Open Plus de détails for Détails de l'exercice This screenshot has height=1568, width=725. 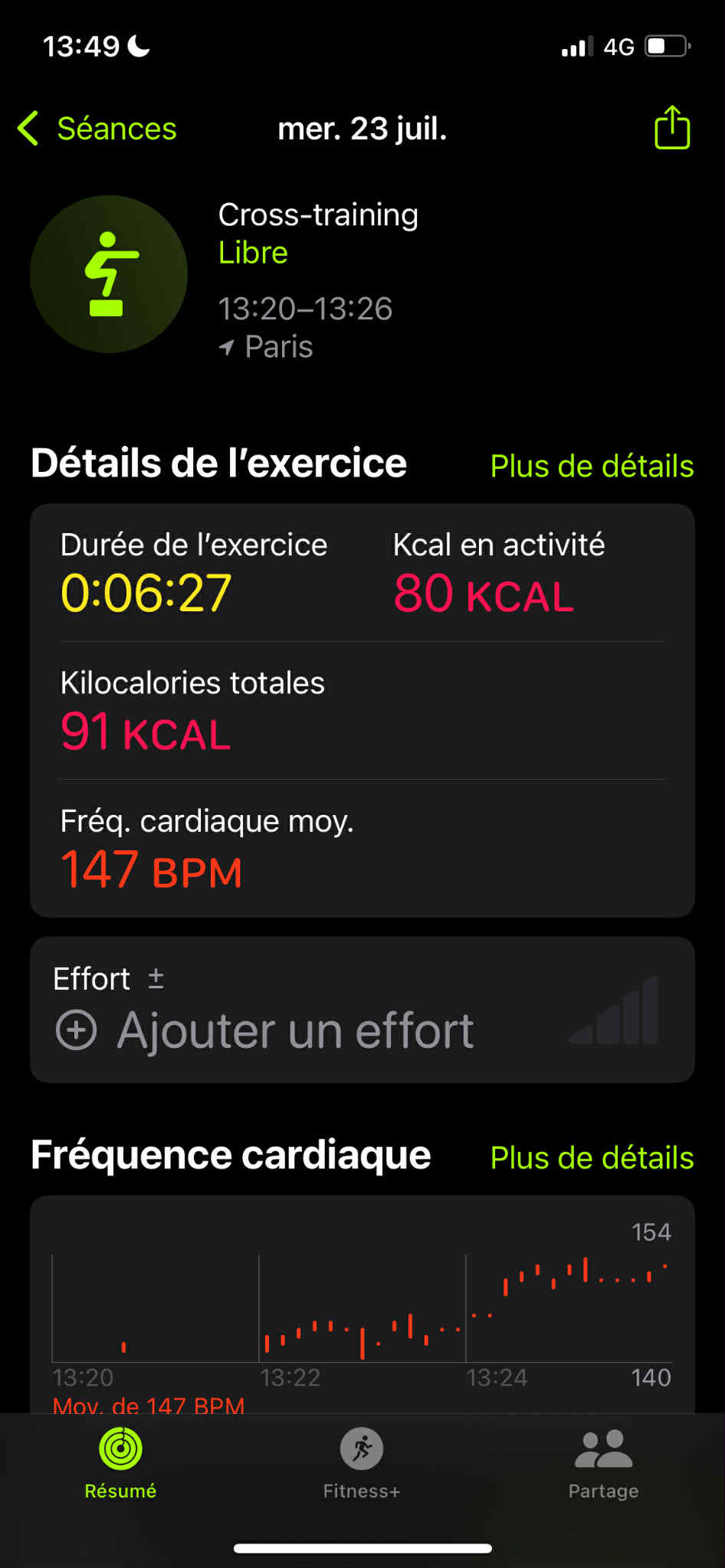coord(592,466)
